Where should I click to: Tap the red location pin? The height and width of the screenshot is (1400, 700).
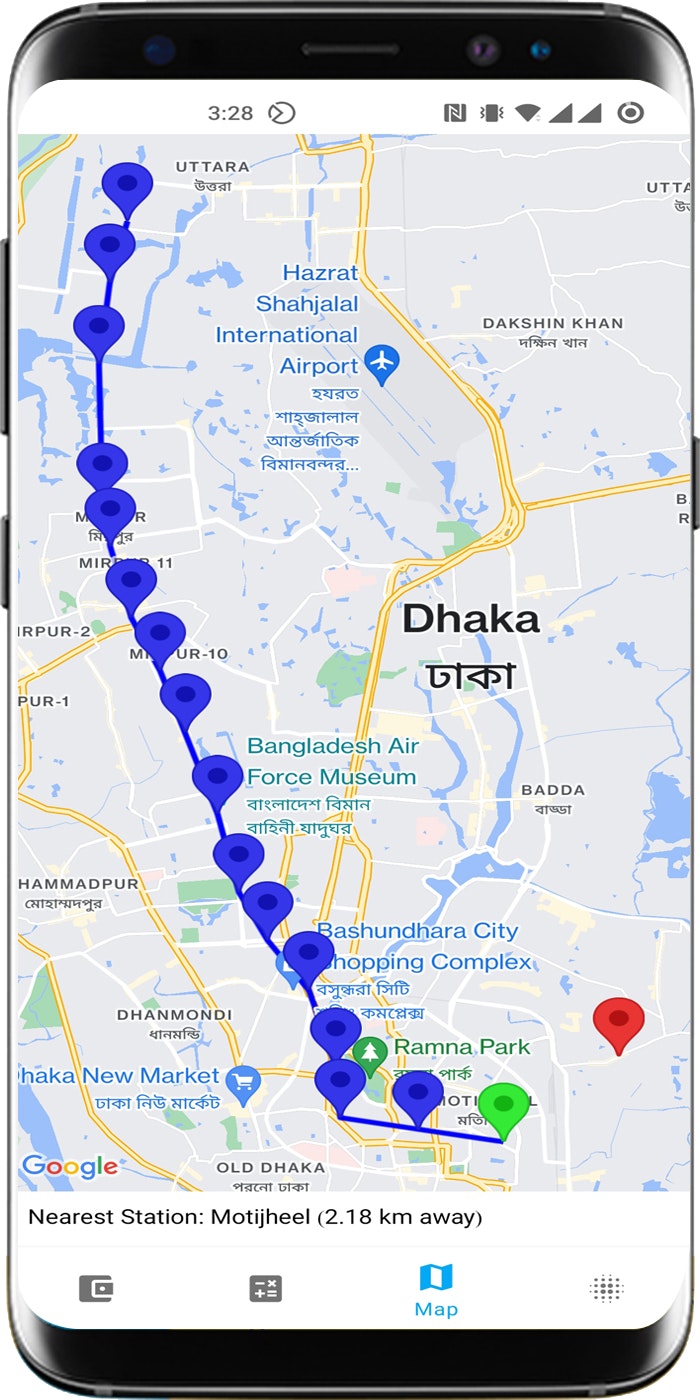click(x=619, y=1020)
